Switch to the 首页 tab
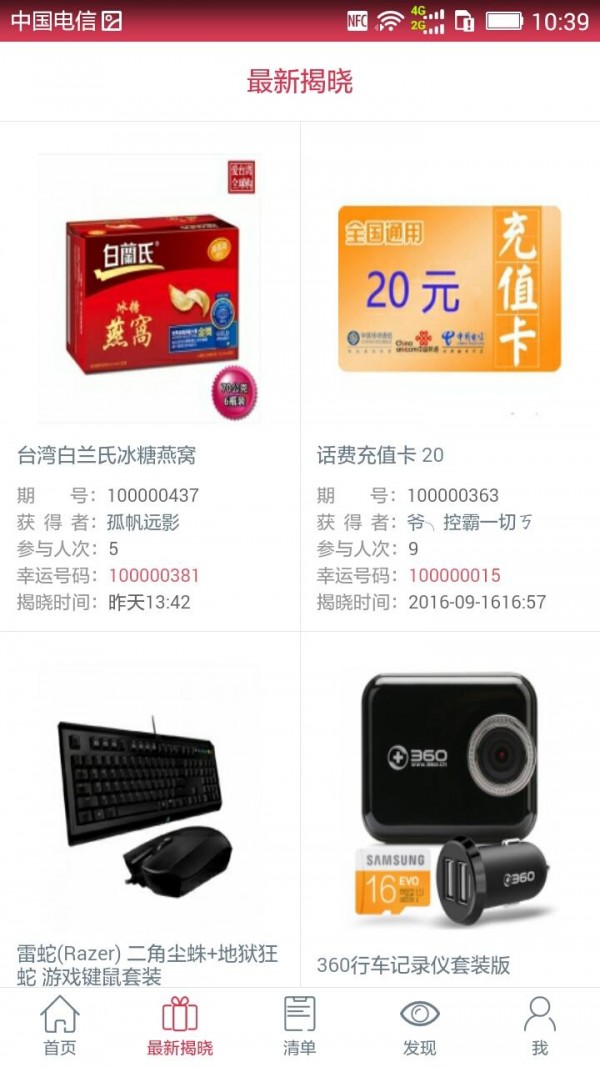Image resolution: width=600 pixels, height=1067 pixels. pyautogui.click(x=60, y=1026)
